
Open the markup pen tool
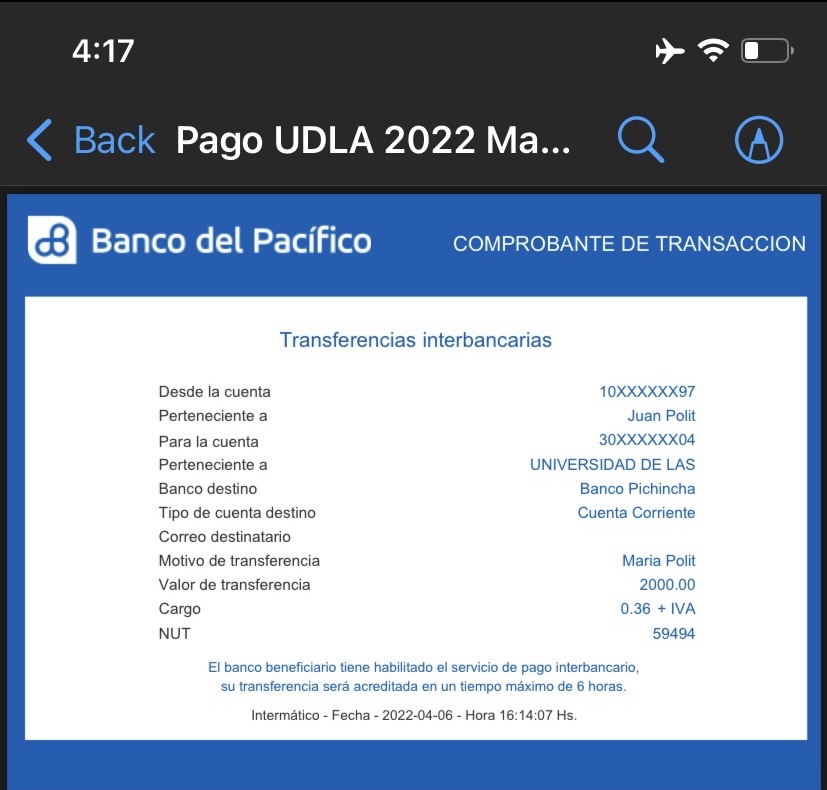(x=759, y=140)
